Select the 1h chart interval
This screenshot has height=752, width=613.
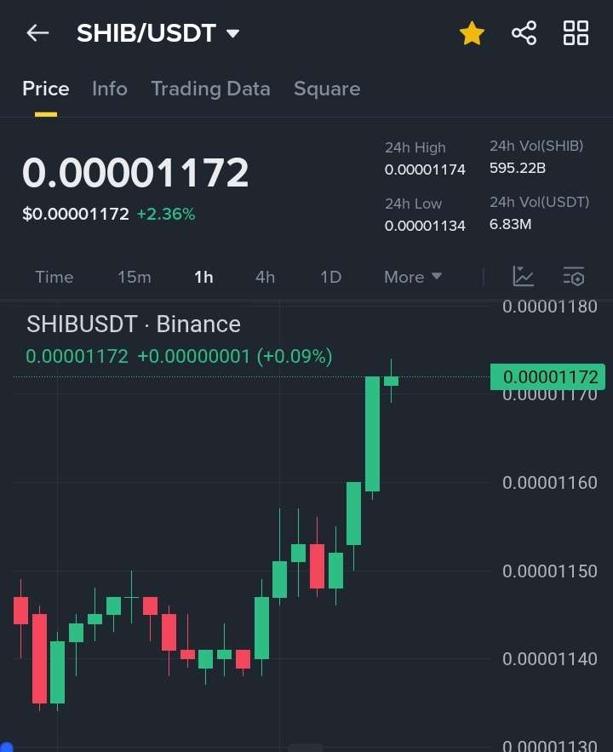(x=204, y=277)
